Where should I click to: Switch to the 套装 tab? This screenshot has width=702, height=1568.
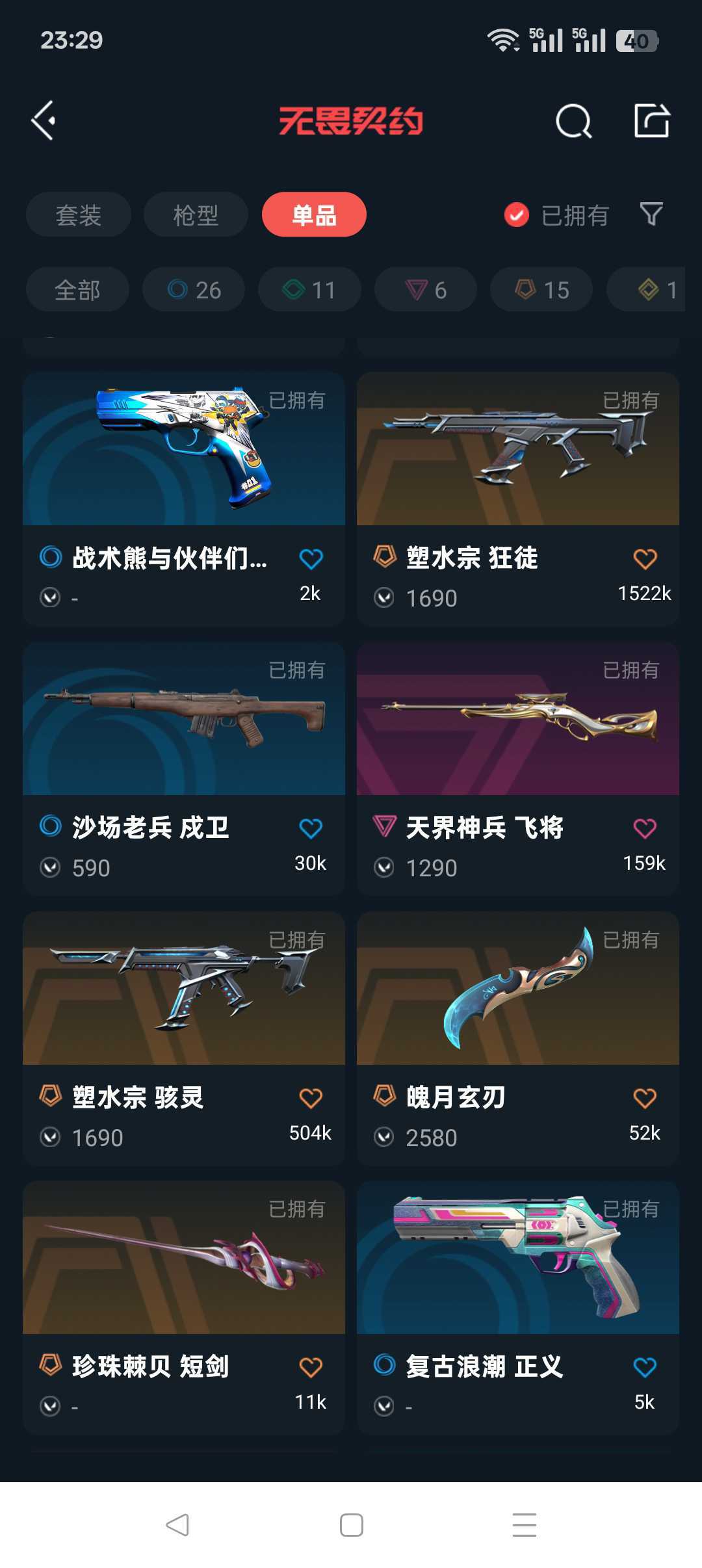78,215
